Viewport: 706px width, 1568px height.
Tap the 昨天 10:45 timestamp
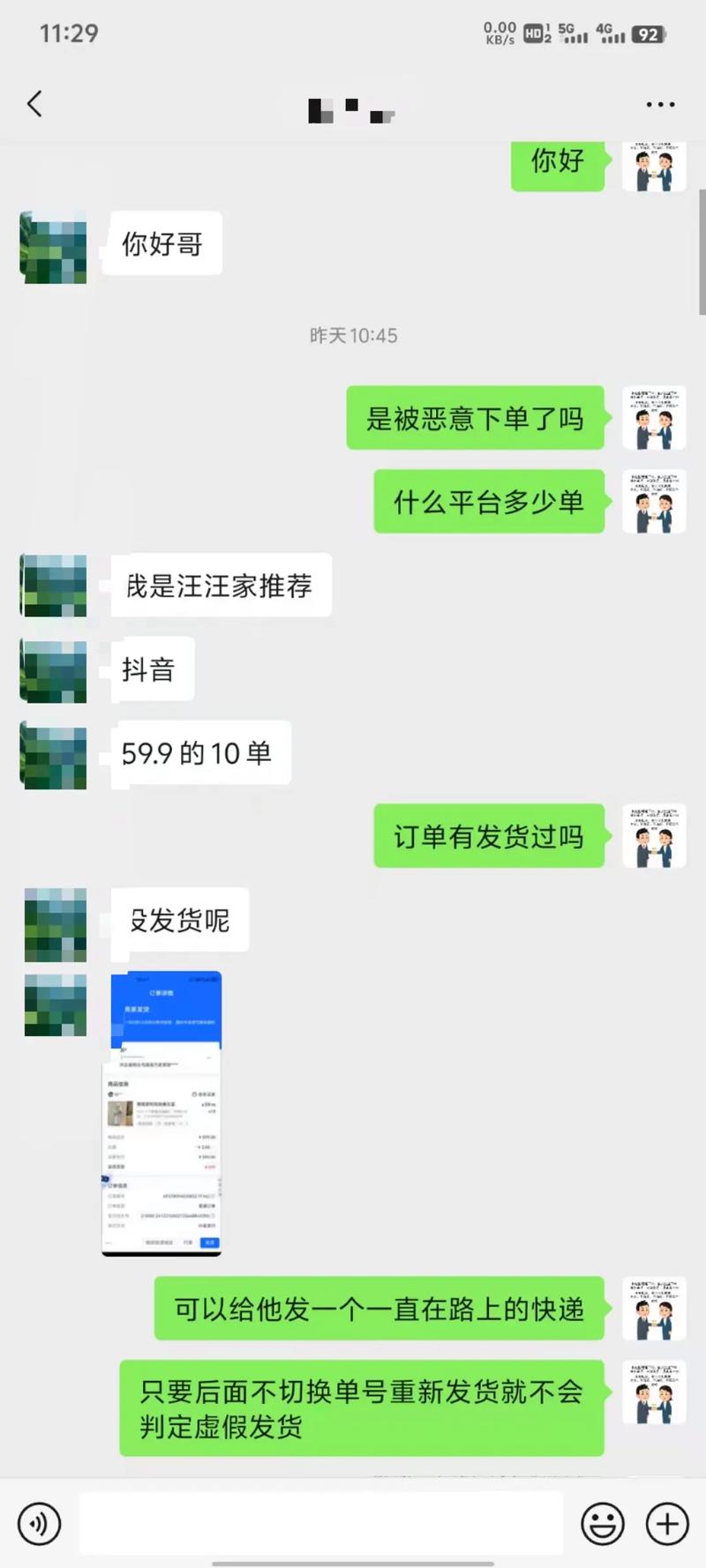[x=353, y=335]
